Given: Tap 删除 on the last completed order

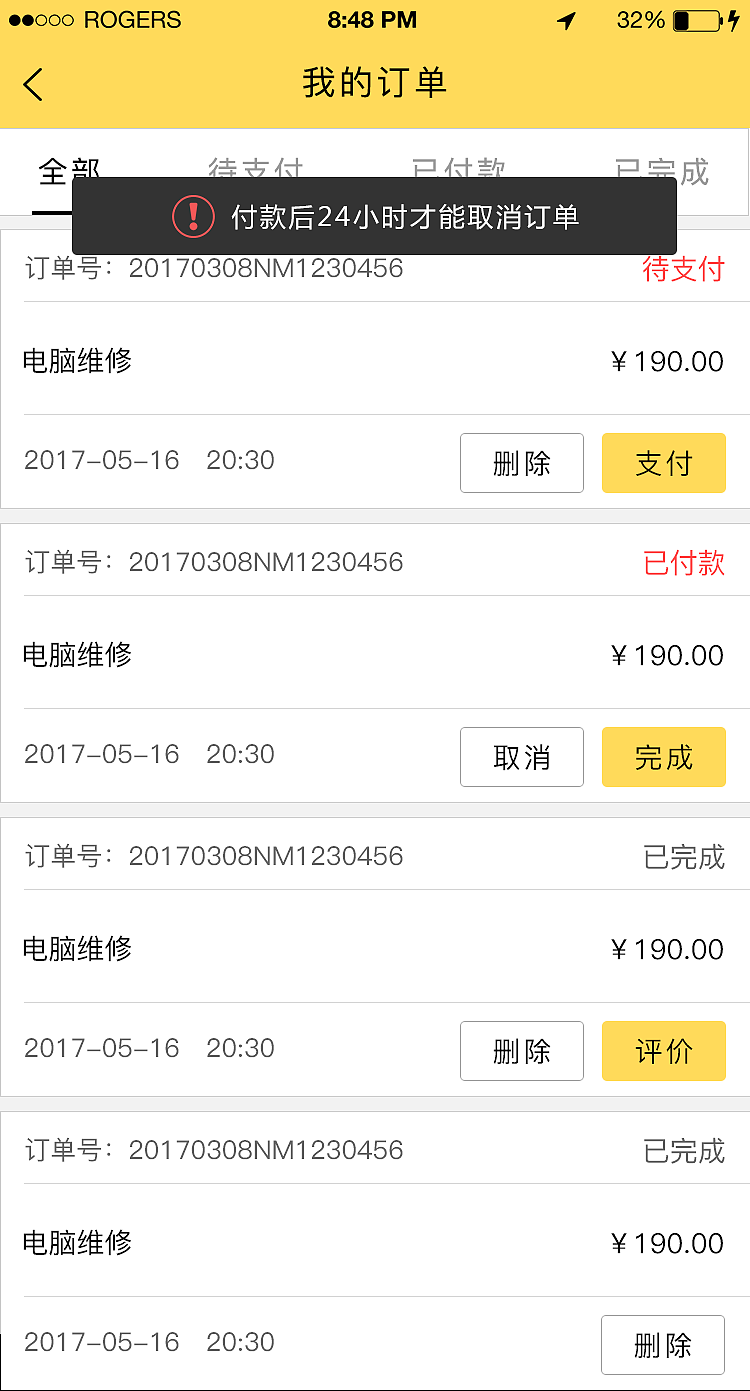Looking at the screenshot, I should tap(663, 1345).
